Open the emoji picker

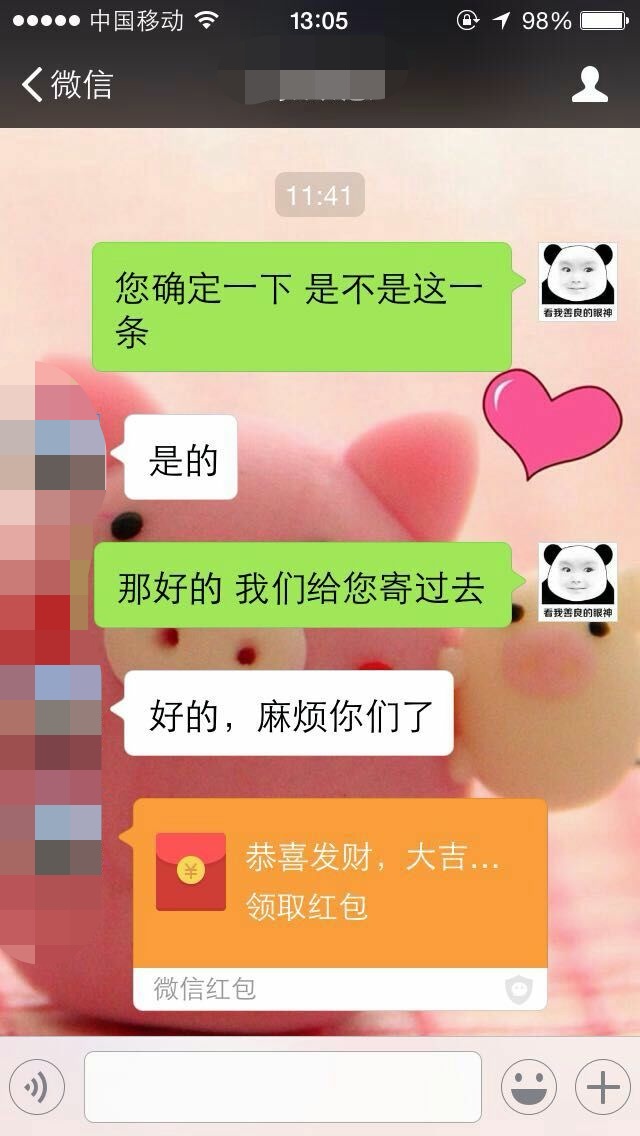pos(528,1087)
